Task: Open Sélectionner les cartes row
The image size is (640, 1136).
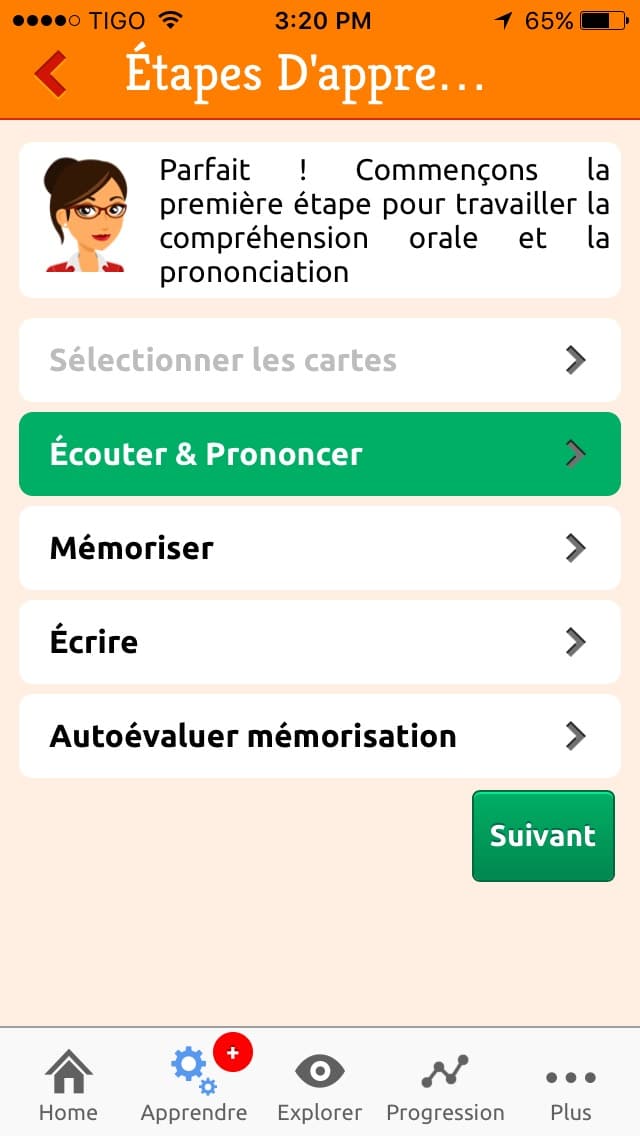Action: (x=320, y=360)
